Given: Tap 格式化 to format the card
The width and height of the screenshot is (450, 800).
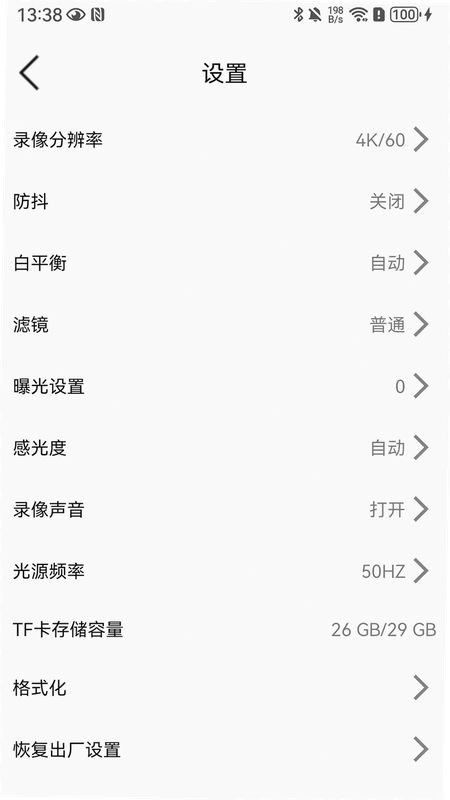Looking at the screenshot, I should 225,688.
